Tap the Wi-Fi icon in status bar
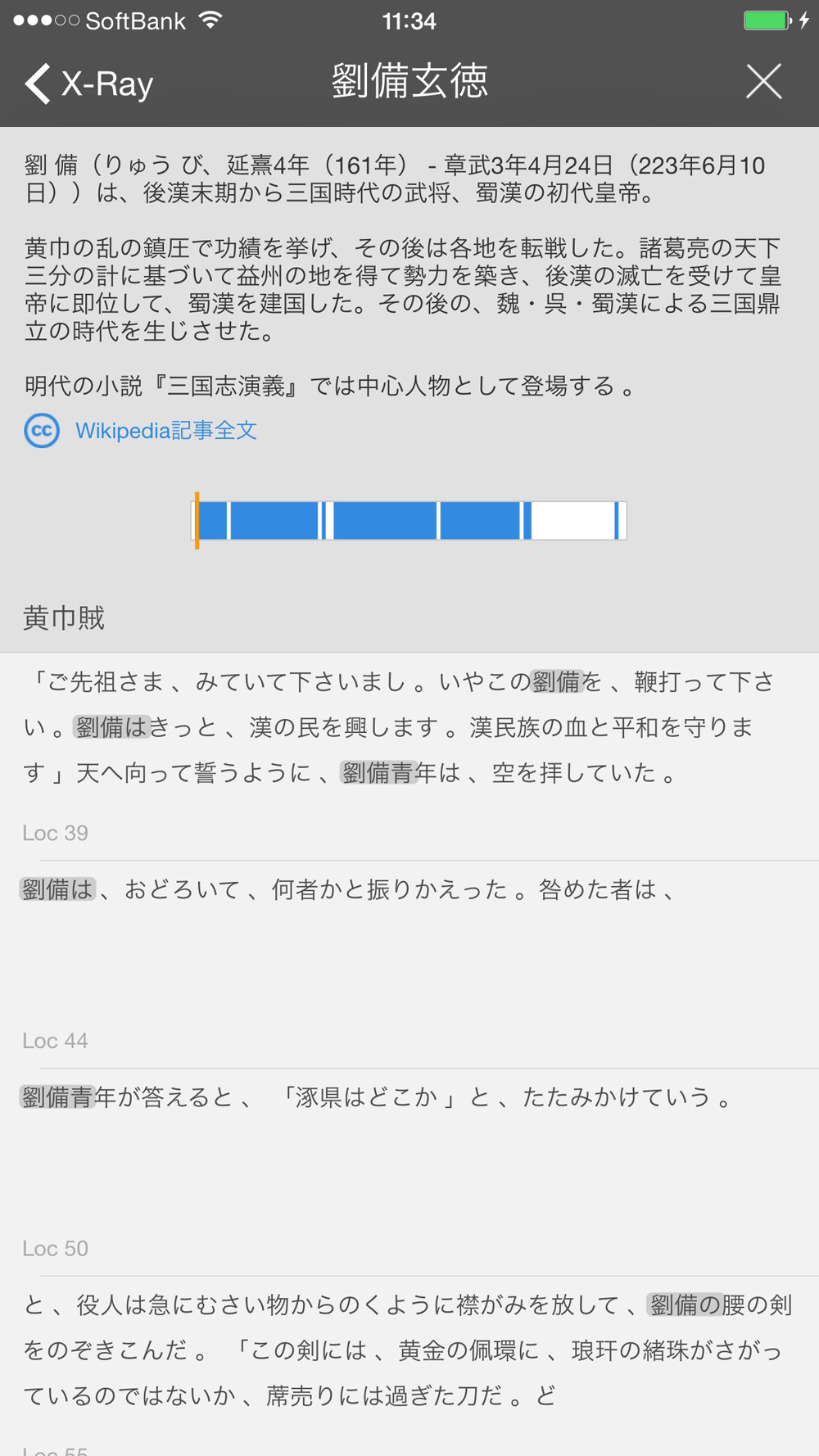Screen dimensions: 819x1456 (x=211, y=19)
